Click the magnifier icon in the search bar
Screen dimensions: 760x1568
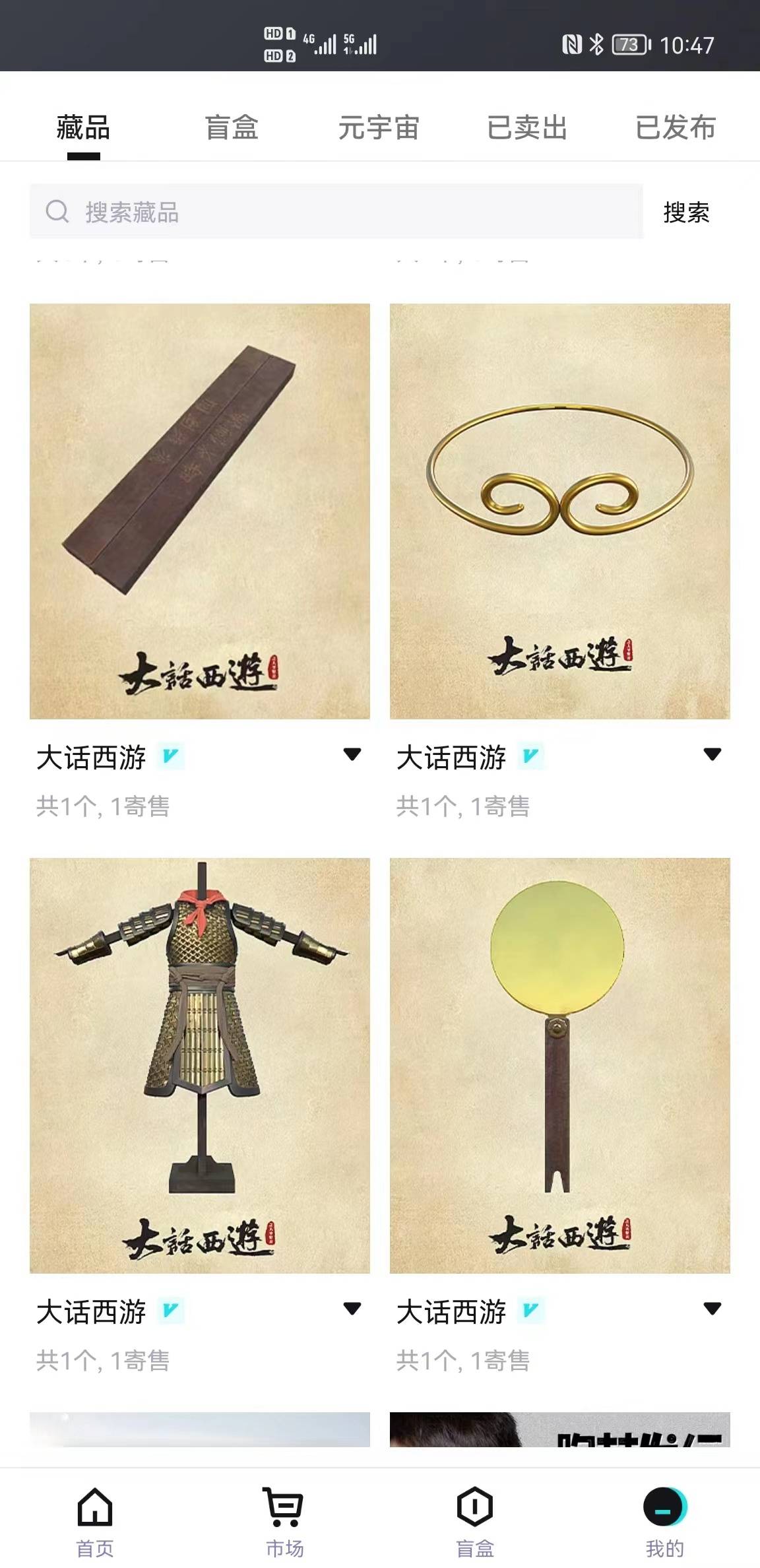tap(57, 212)
